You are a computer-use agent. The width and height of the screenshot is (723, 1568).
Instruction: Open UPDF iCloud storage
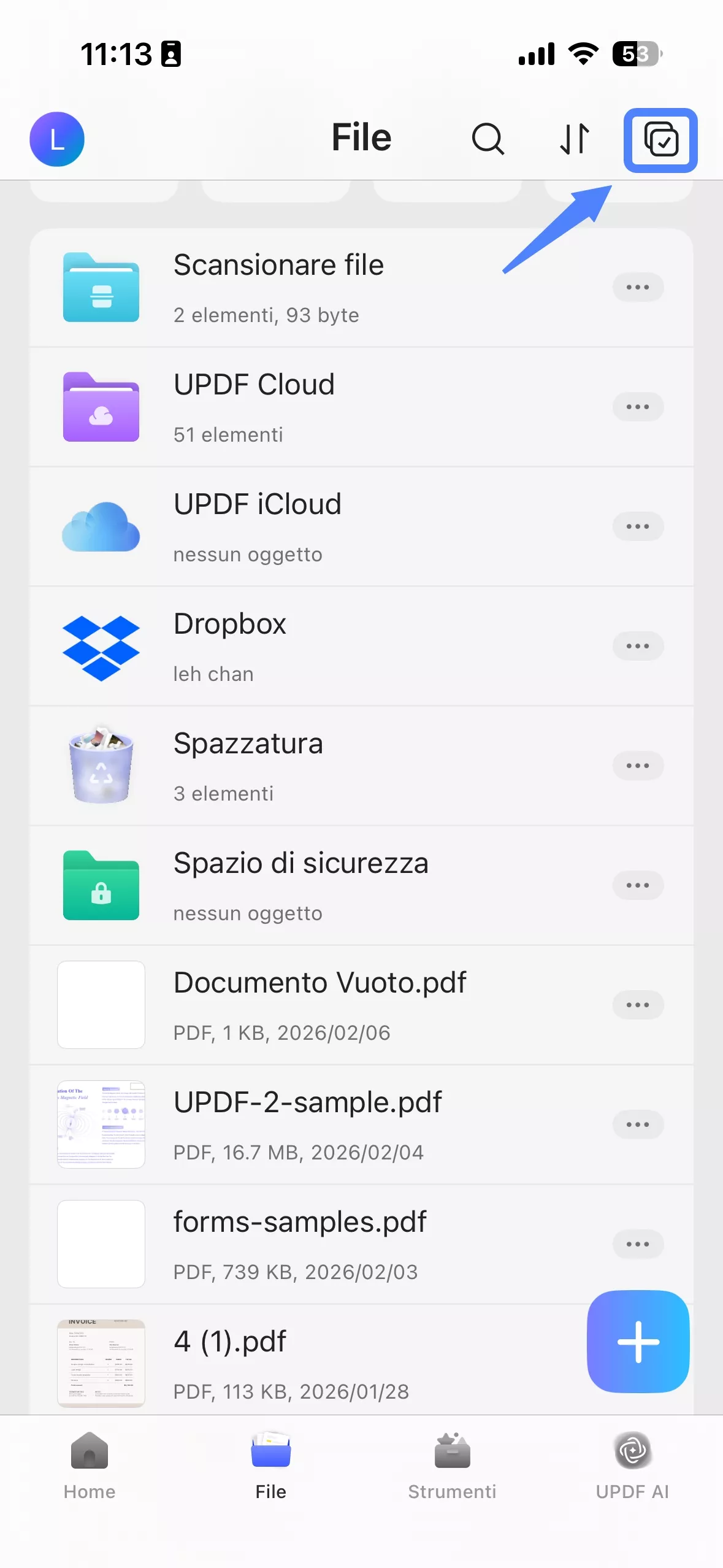pos(101,526)
